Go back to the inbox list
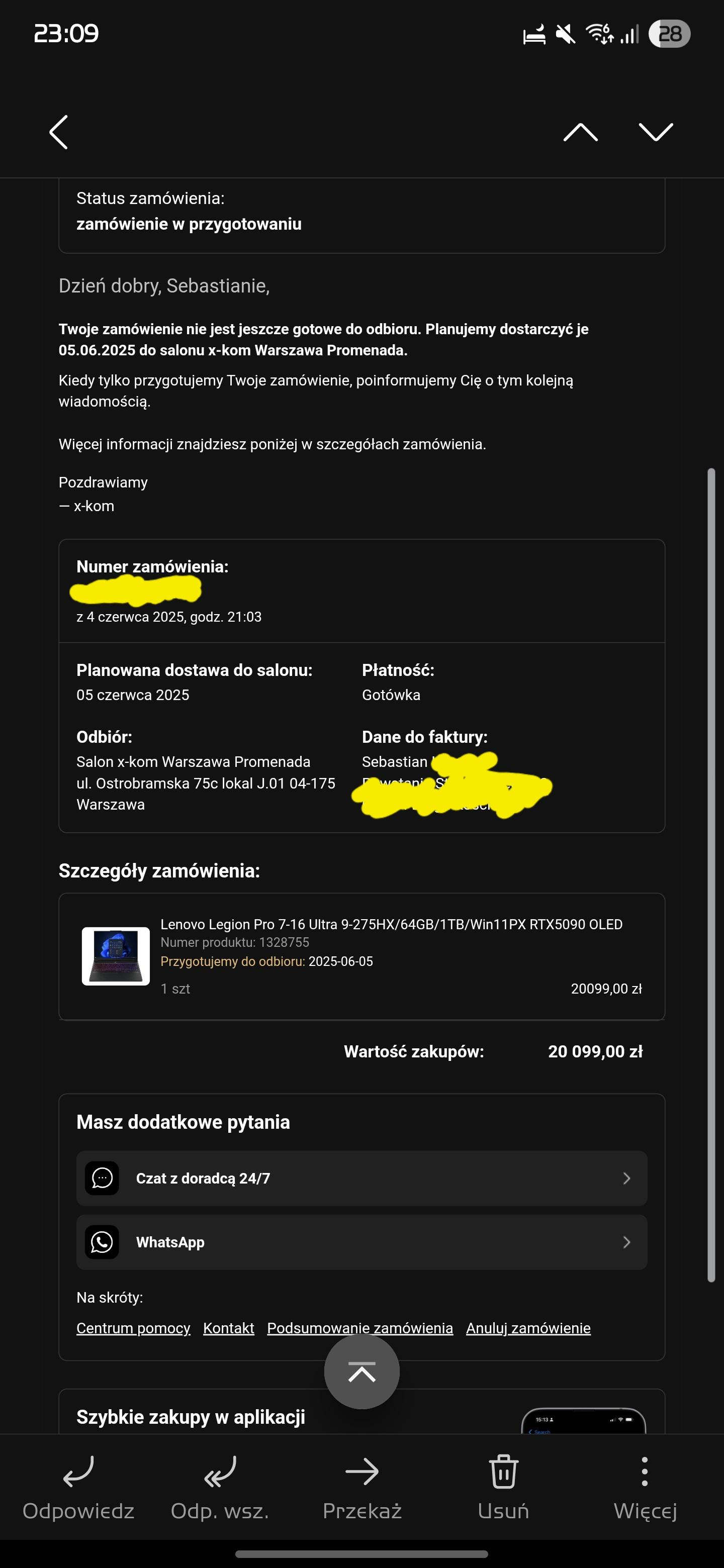The width and height of the screenshot is (724, 1568). (58, 132)
